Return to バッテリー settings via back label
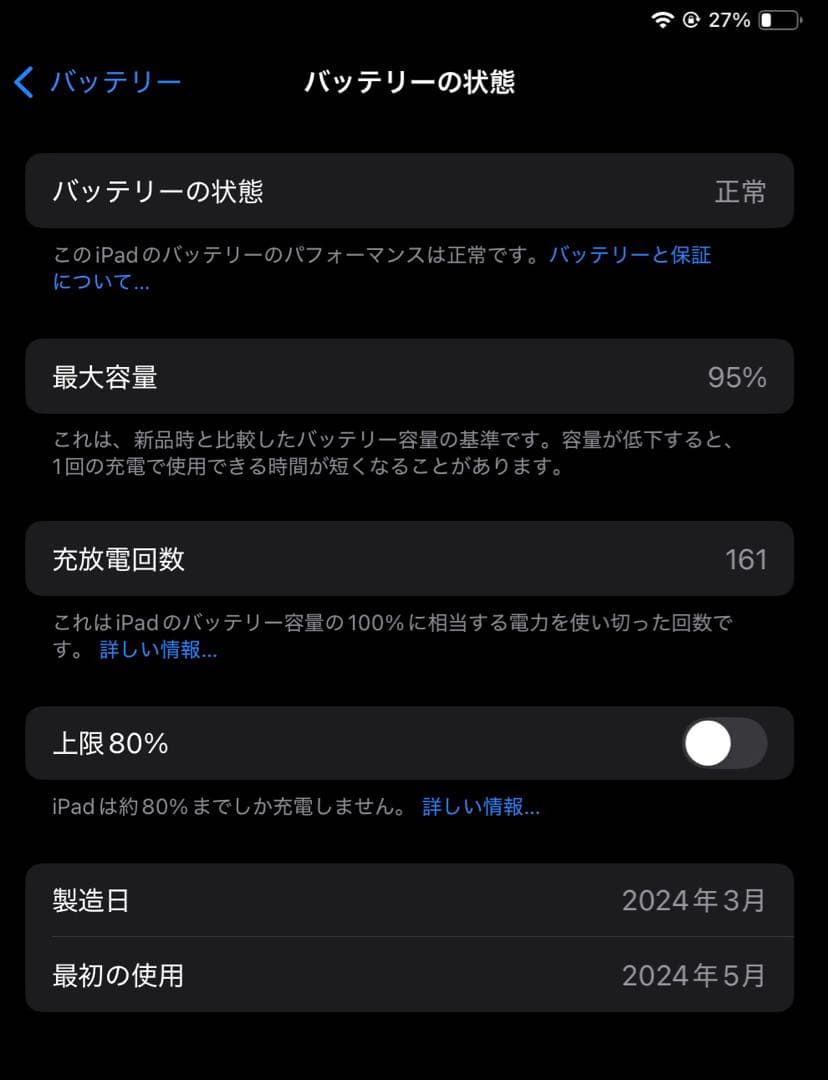 (x=114, y=83)
